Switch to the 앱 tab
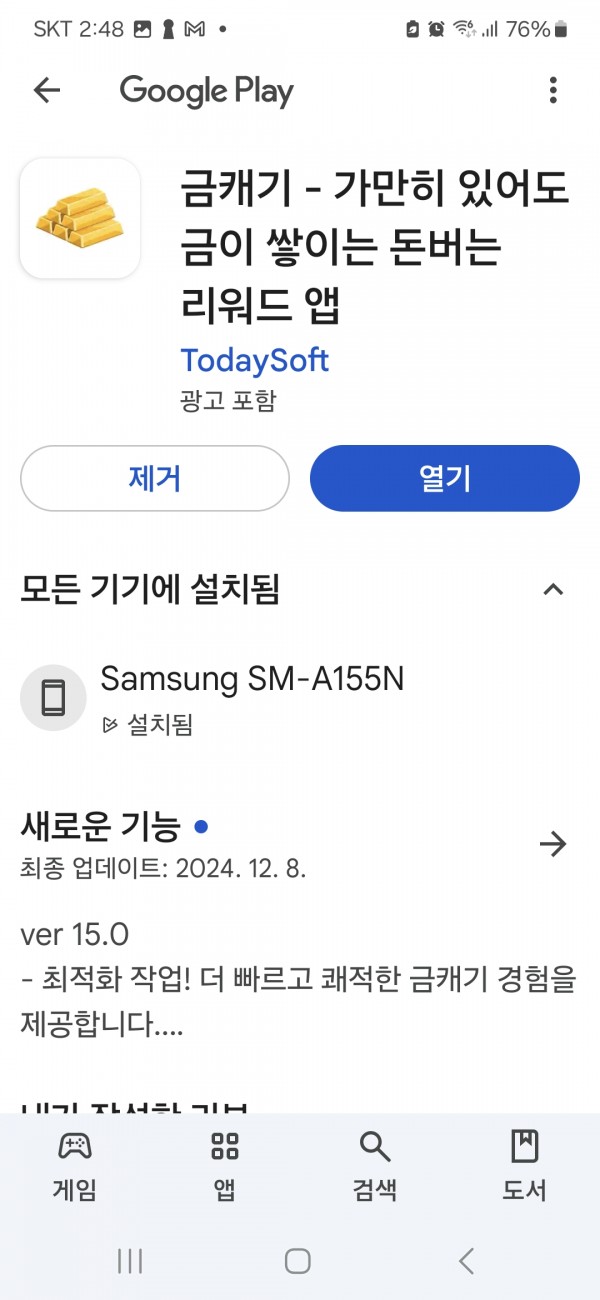The image size is (600, 1300). 225,1166
